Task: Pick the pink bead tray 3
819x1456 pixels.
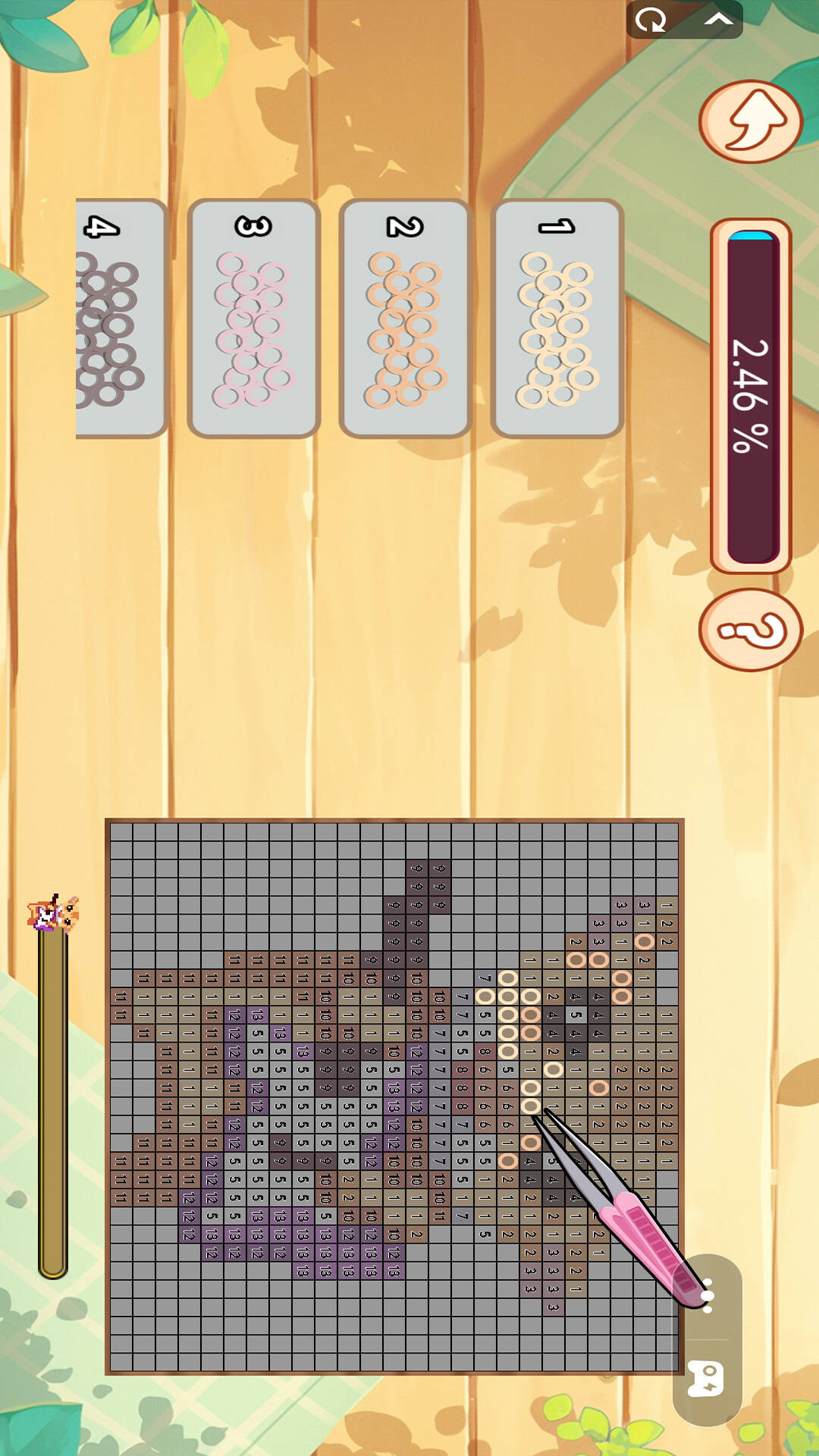Action: [254, 318]
